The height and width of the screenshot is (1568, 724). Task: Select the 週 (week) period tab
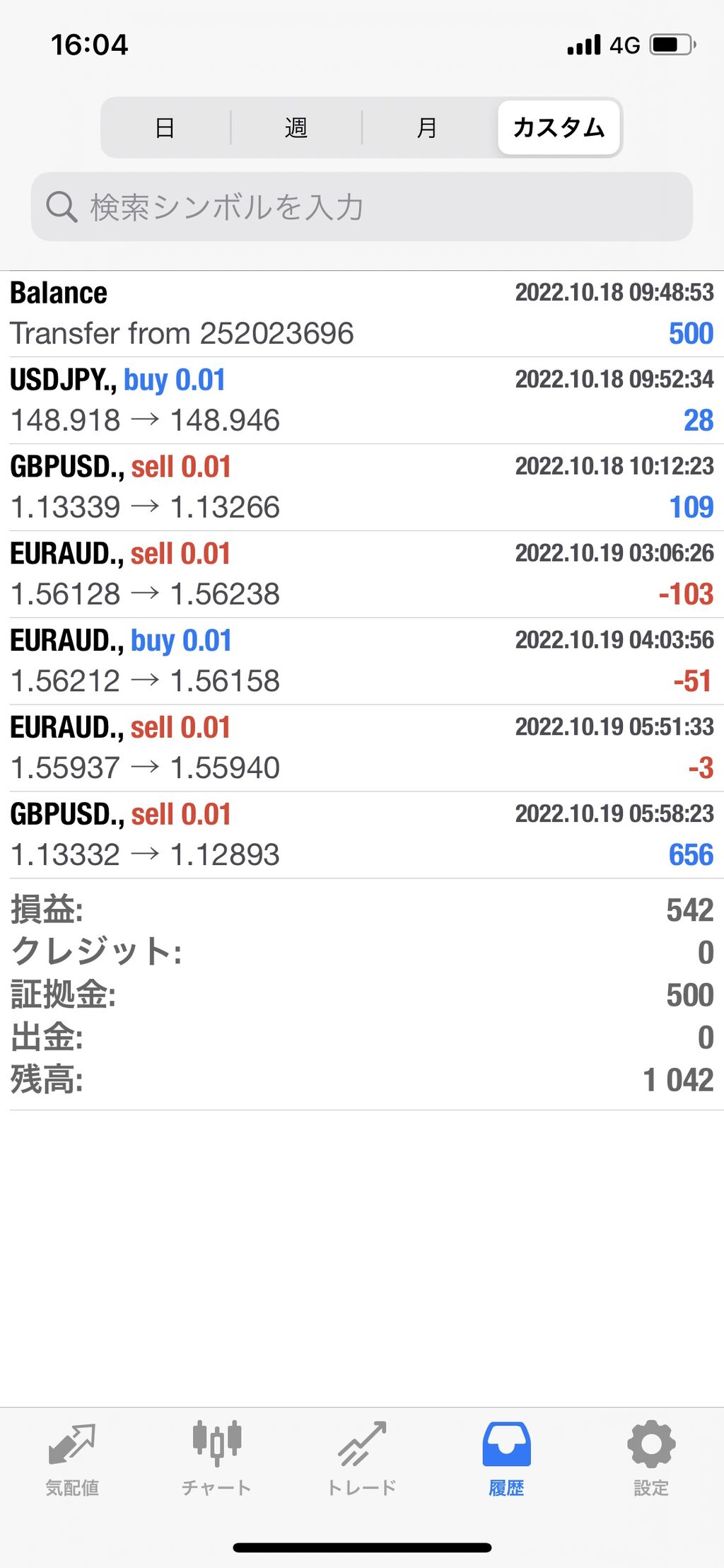[x=296, y=128]
